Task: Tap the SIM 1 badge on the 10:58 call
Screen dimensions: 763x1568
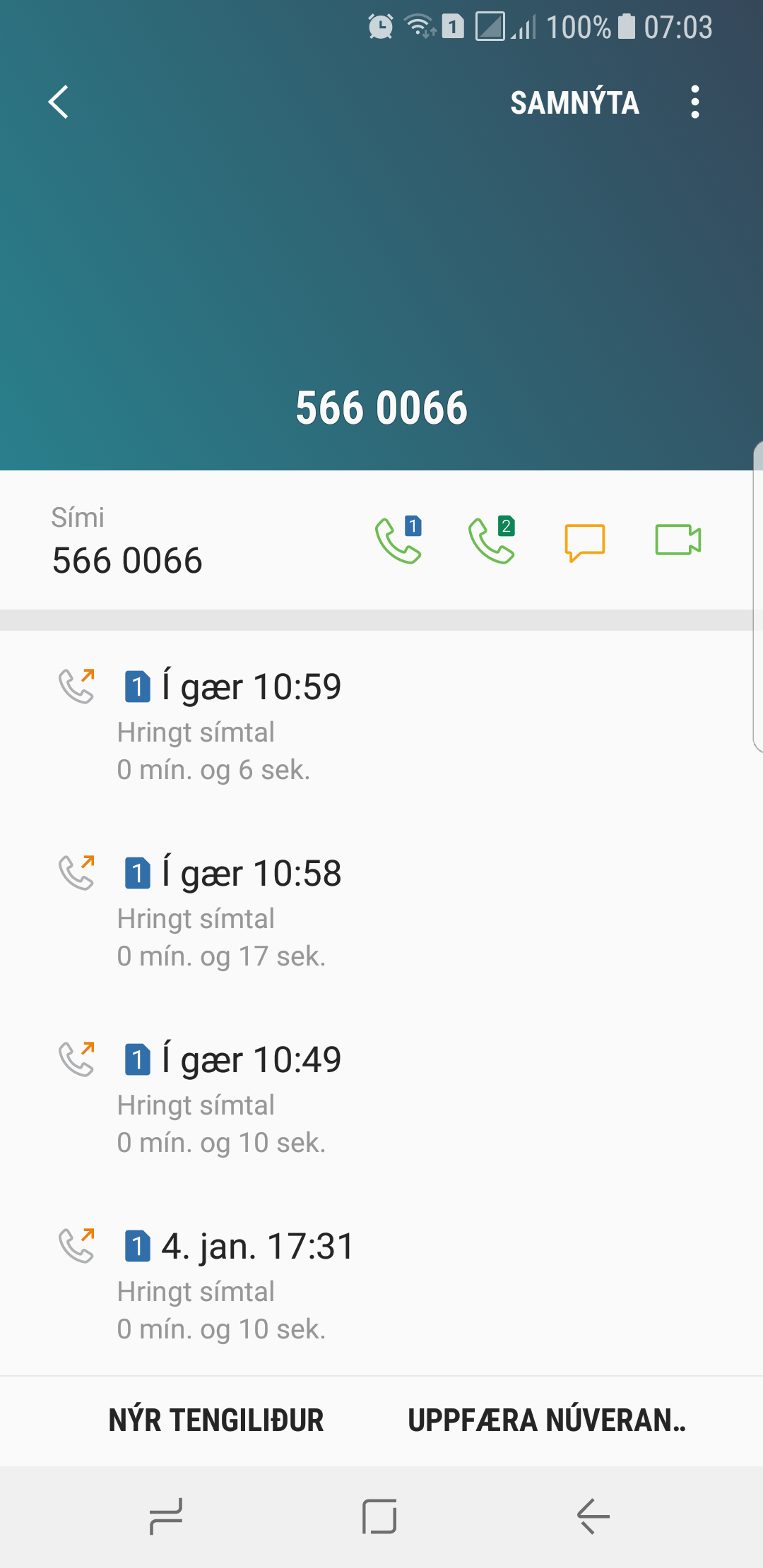Action: (x=138, y=872)
